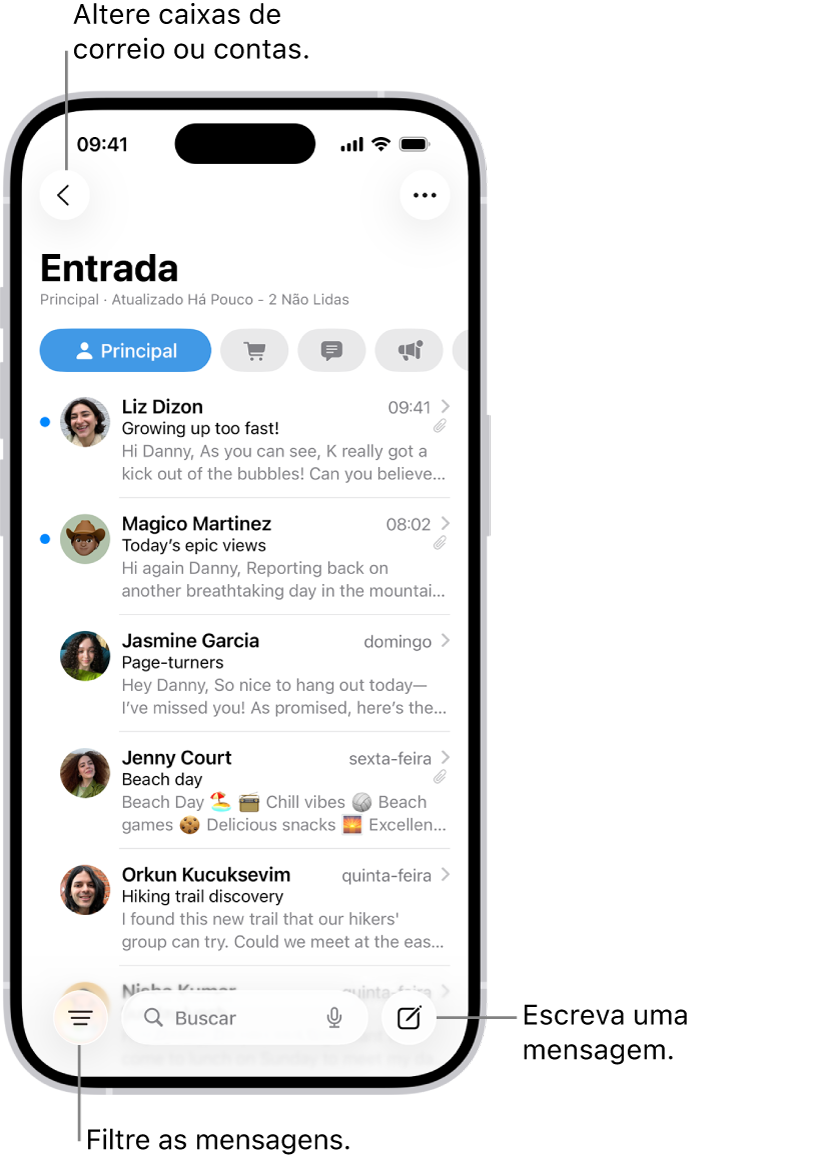Start voice dictation with the microphone
This screenshot has width=825, height=1160.
[334, 1018]
